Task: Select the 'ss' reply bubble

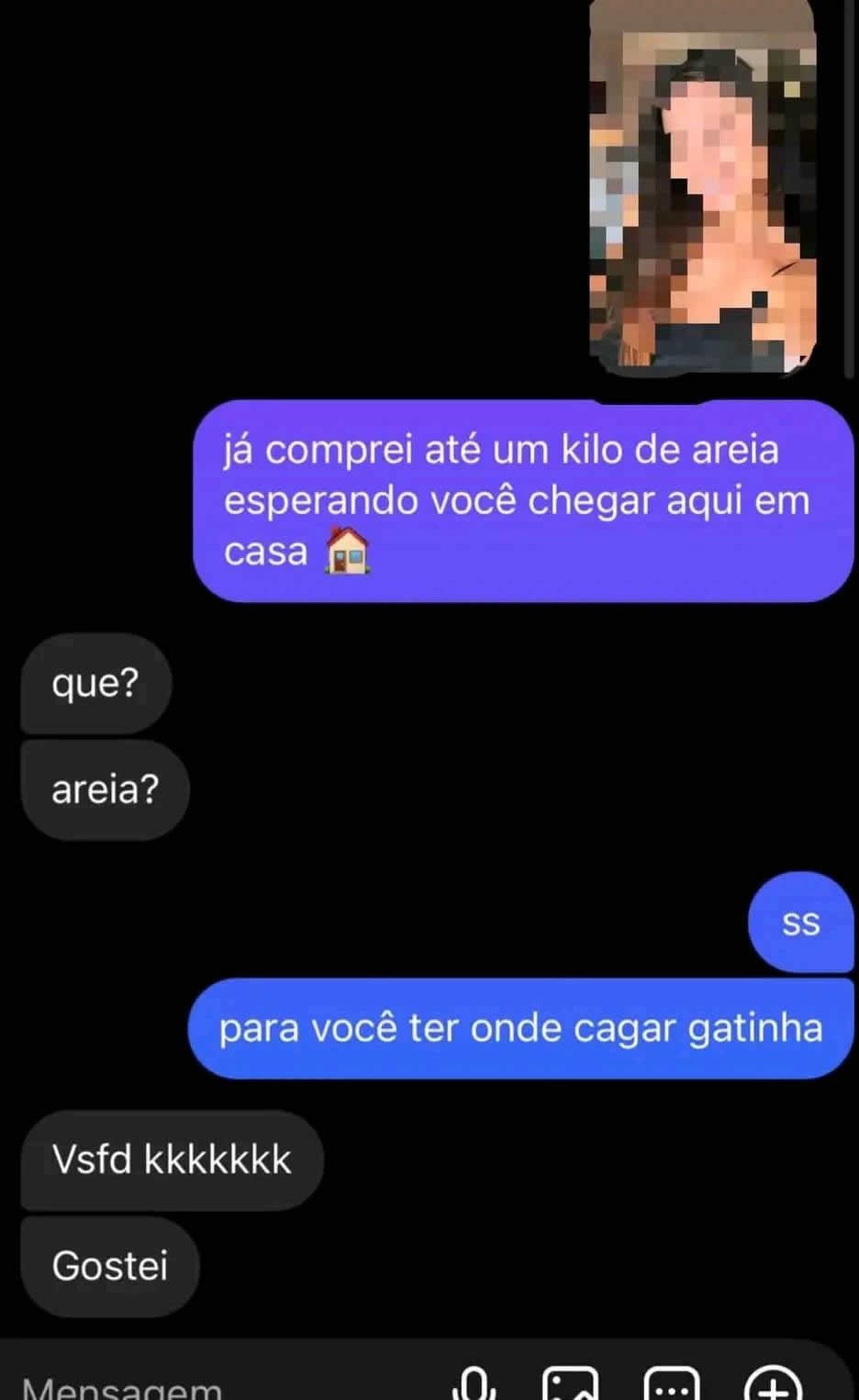Action: (801, 924)
